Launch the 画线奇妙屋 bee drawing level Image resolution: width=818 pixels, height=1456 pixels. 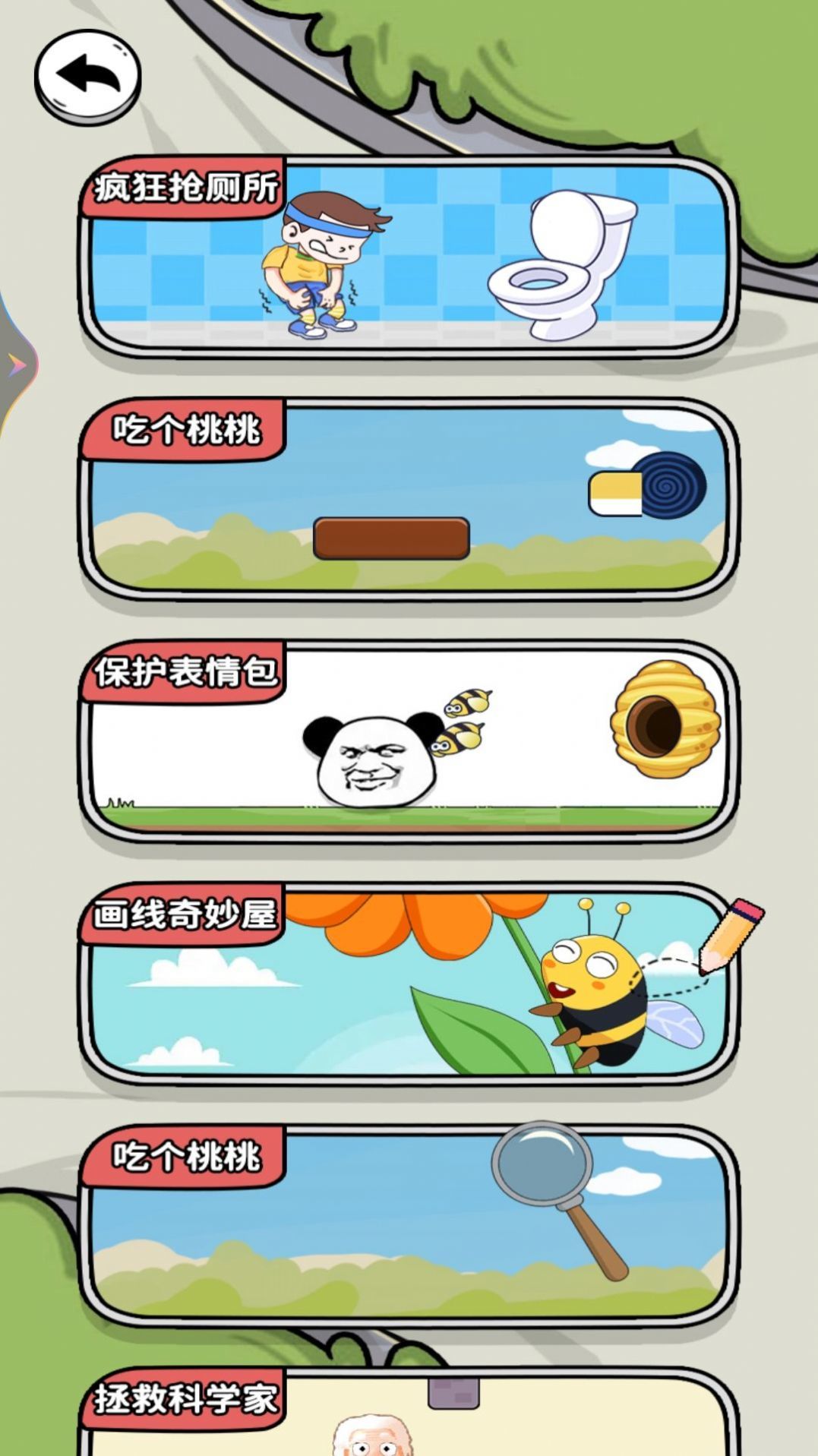pyautogui.click(x=409, y=984)
